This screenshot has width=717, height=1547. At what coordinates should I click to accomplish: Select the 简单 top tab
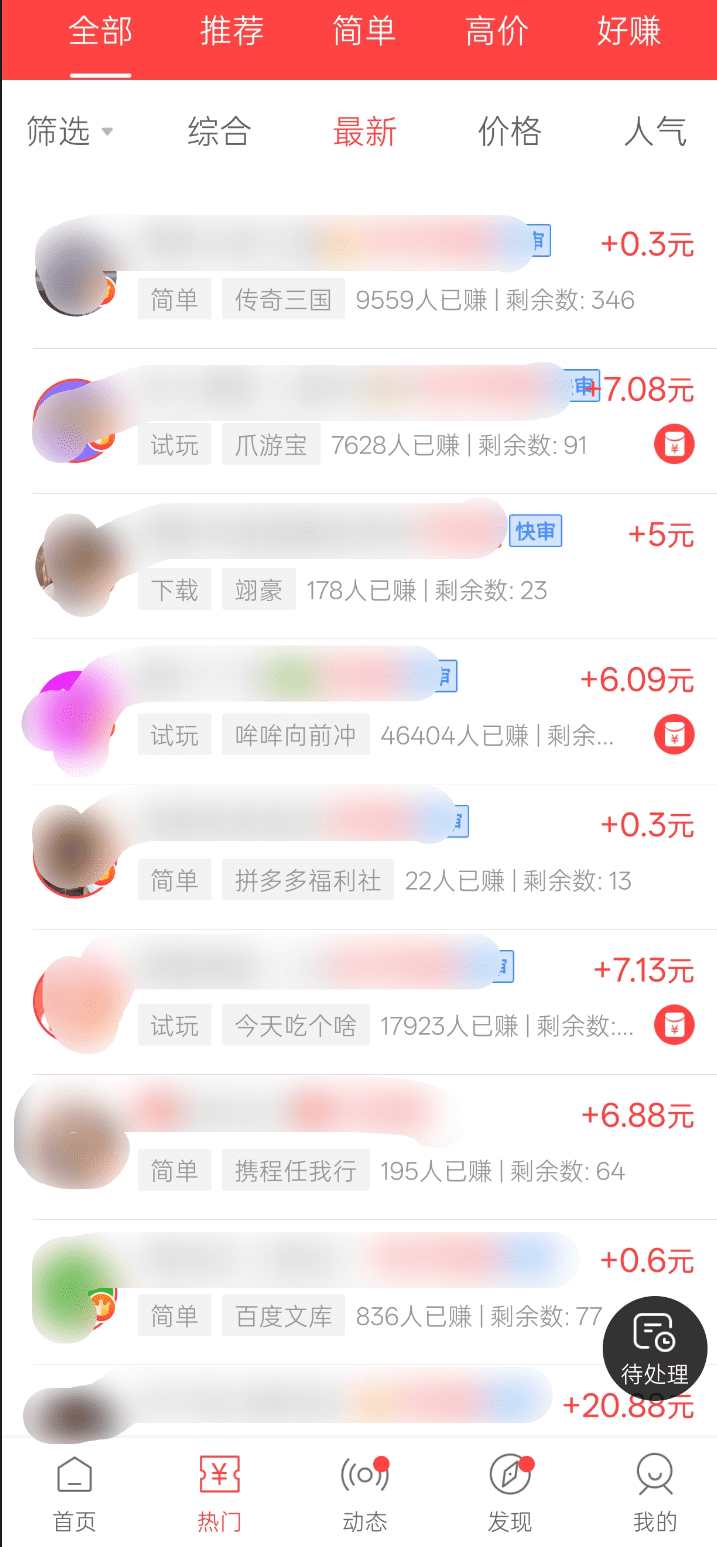(x=364, y=32)
